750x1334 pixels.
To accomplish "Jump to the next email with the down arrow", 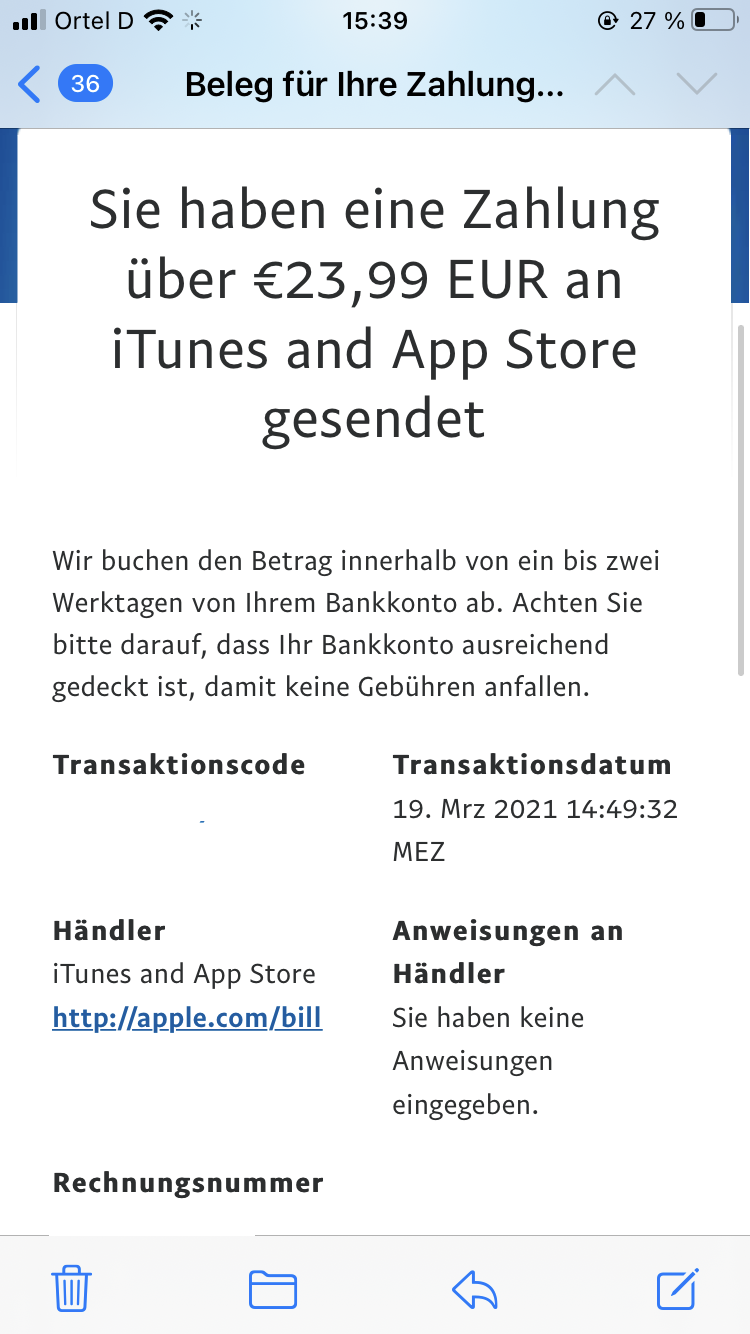I will (697, 84).
